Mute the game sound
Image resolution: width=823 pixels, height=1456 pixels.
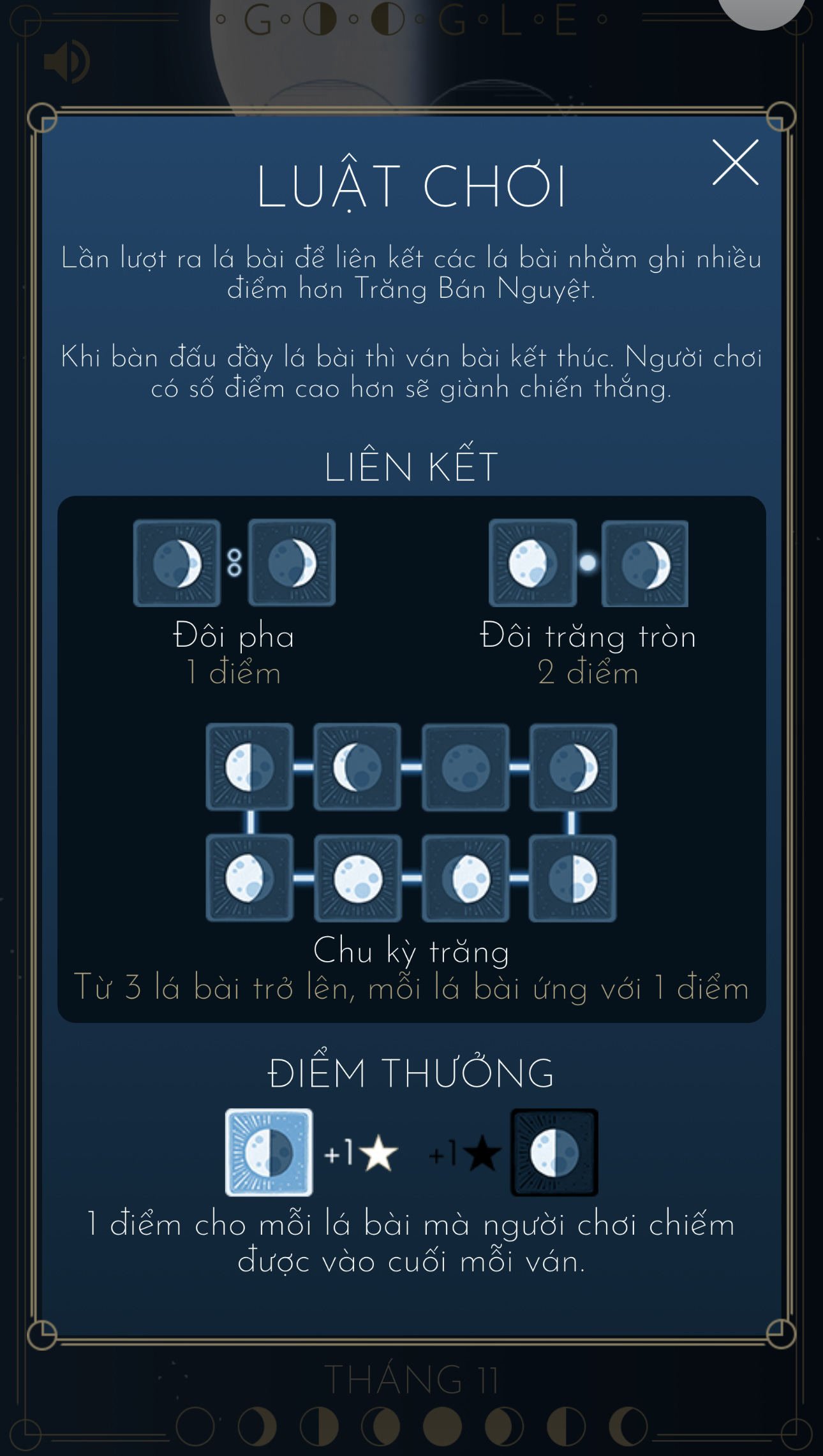(67, 62)
